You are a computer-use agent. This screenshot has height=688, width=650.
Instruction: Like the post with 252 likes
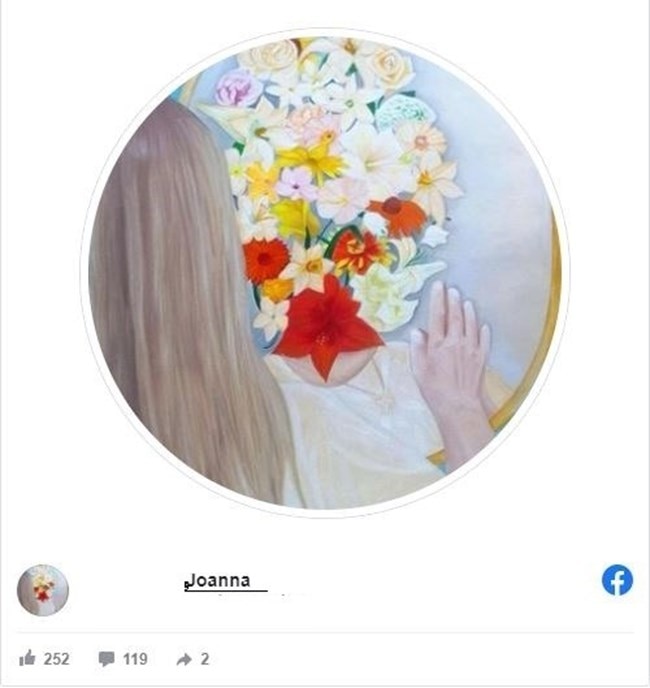[27, 658]
